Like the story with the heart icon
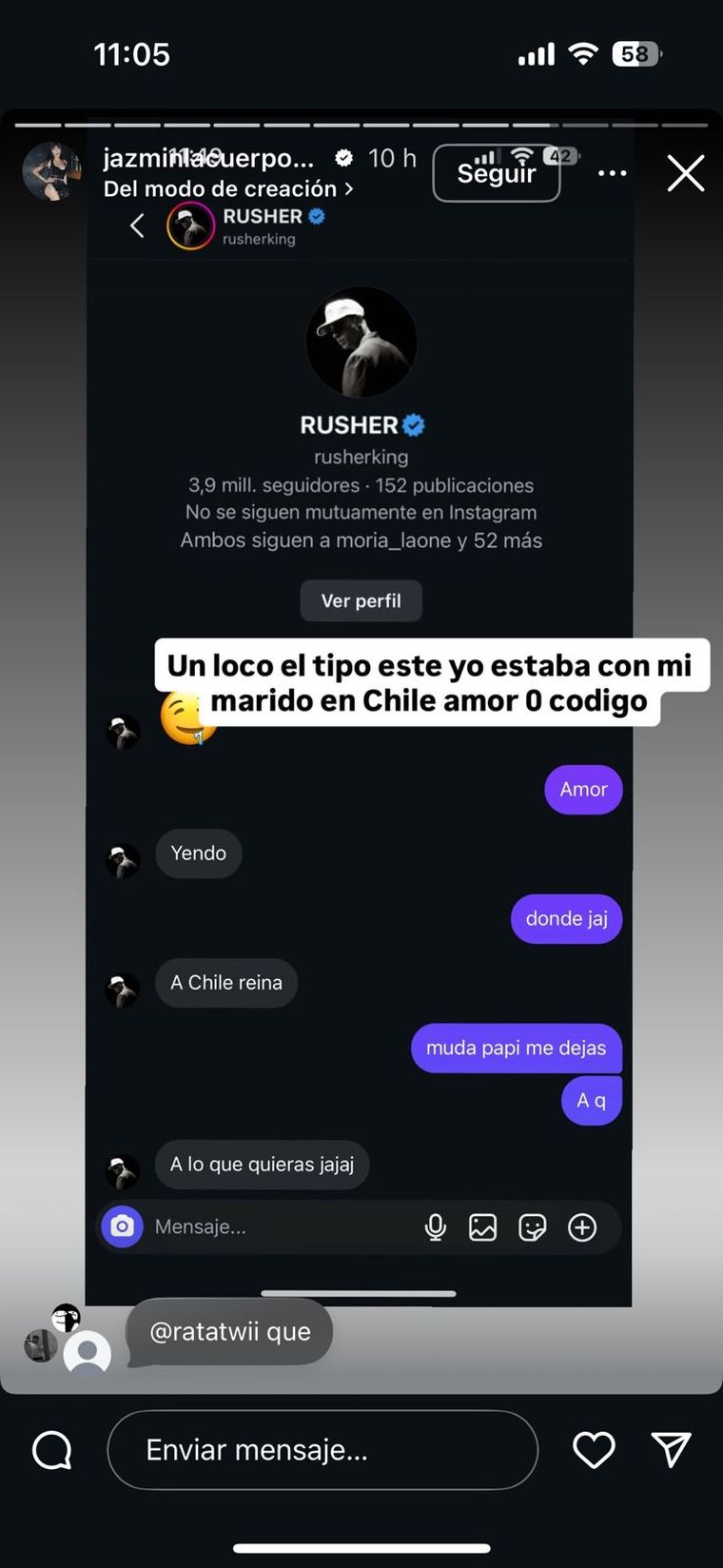This screenshot has width=723, height=1568. (x=594, y=1450)
